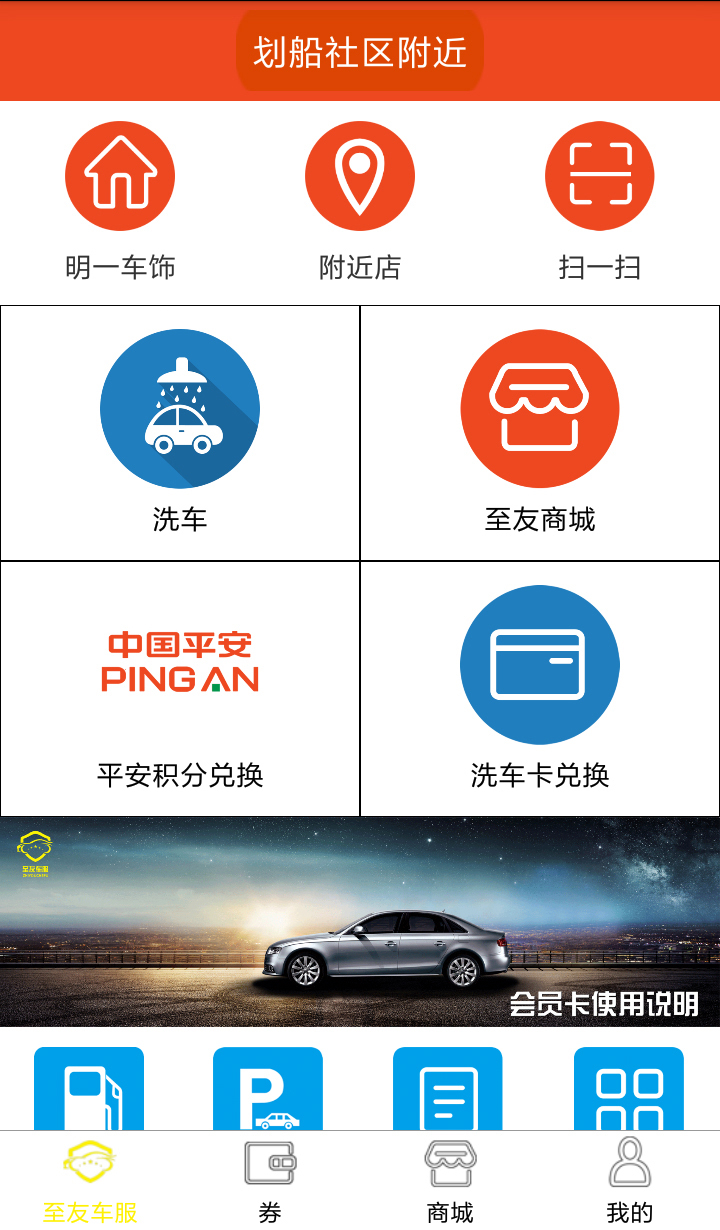
Task: Tap the document list icon
Action: click(448, 1090)
